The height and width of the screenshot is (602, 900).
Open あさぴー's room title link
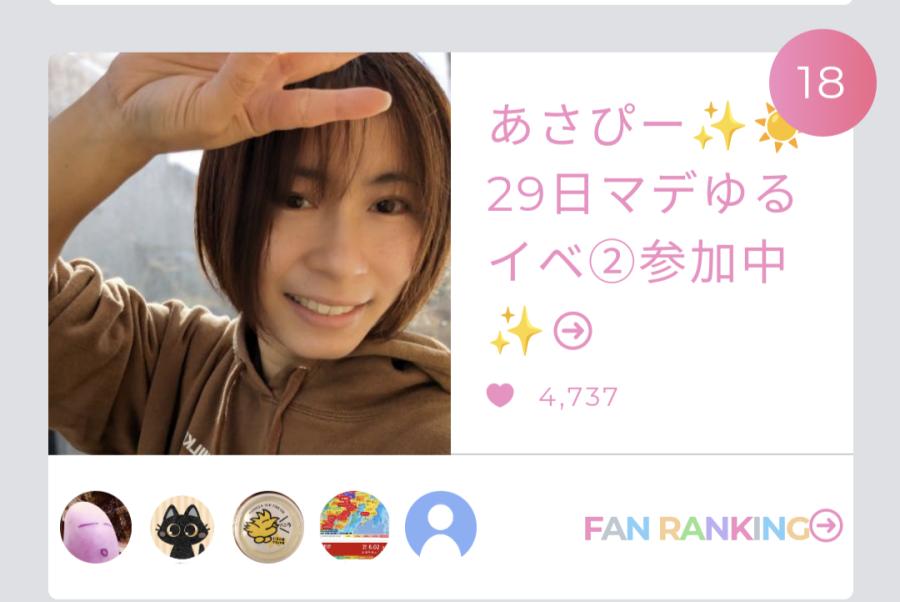point(640,229)
